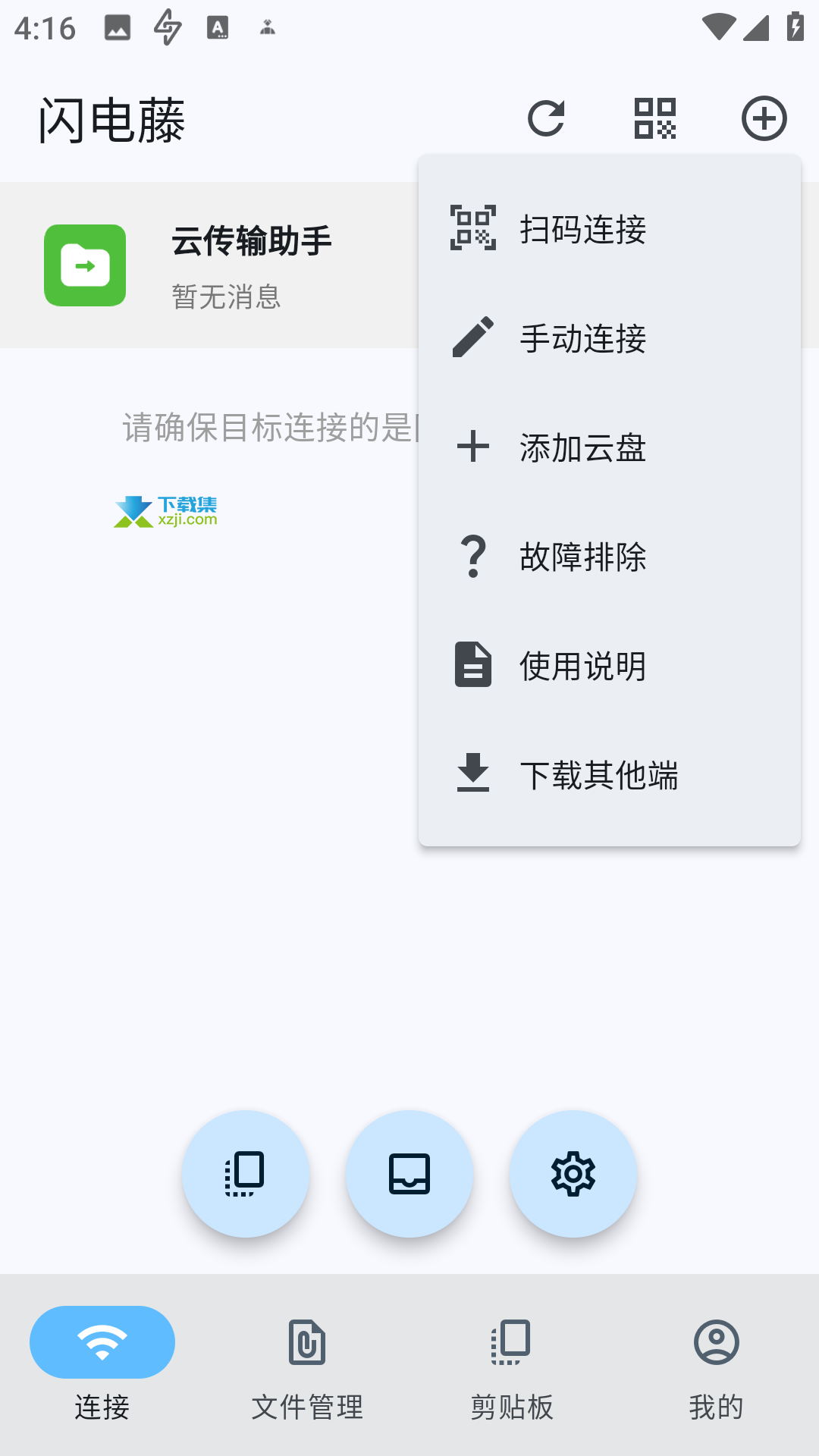Open the QR code icon in the app bar

tap(655, 118)
